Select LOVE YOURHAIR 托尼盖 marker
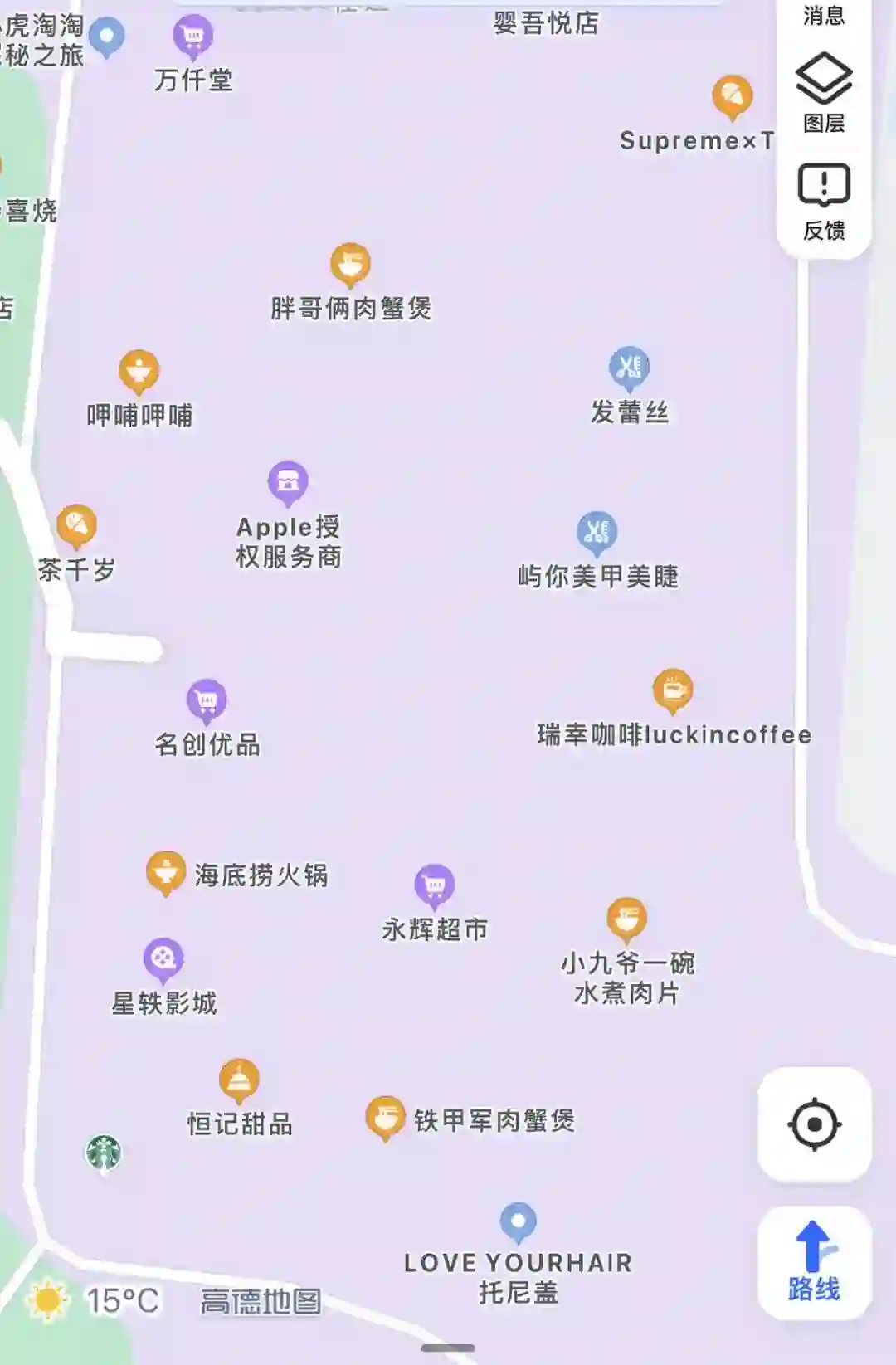This screenshot has height=1365, width=896. pyautogui.click(x=518, y=1222)
